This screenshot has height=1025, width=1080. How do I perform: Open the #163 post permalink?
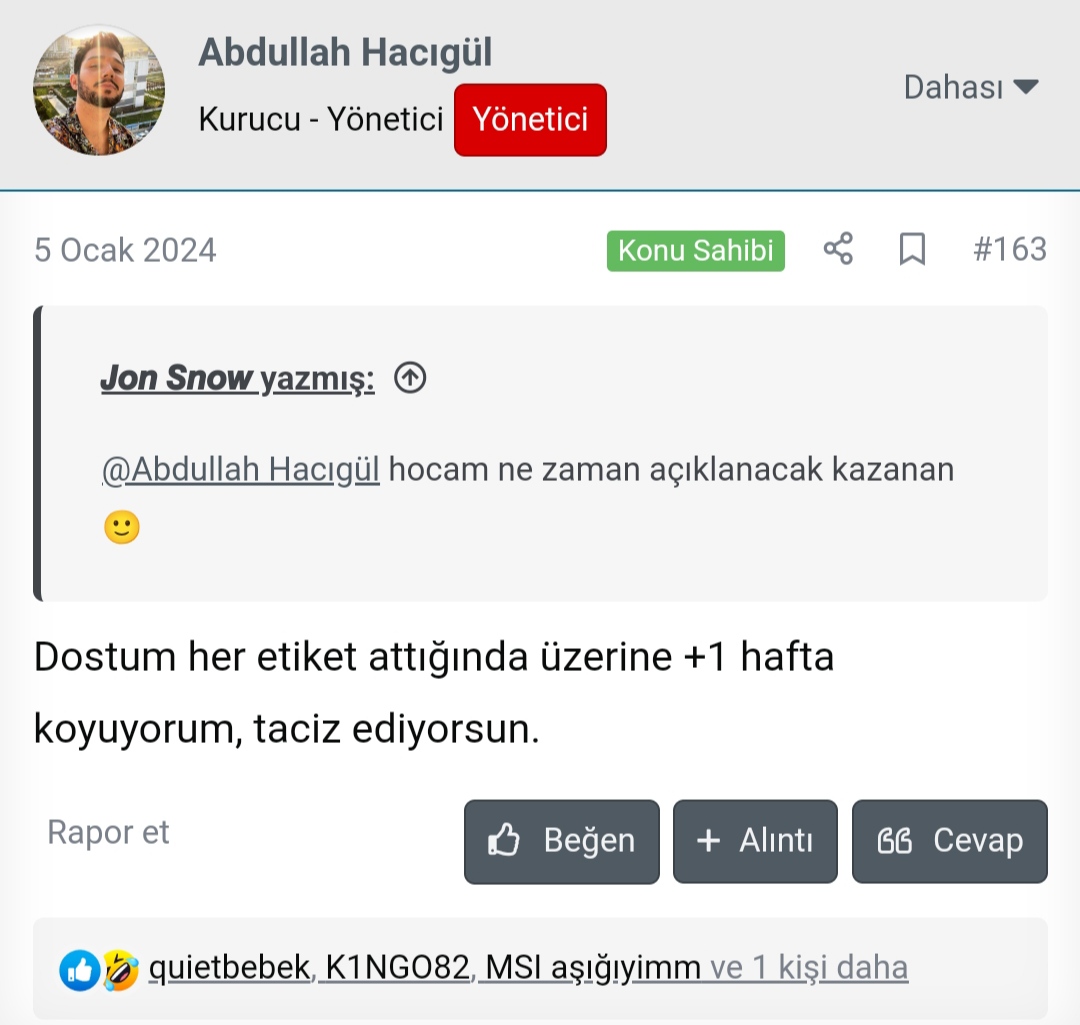1009,249
